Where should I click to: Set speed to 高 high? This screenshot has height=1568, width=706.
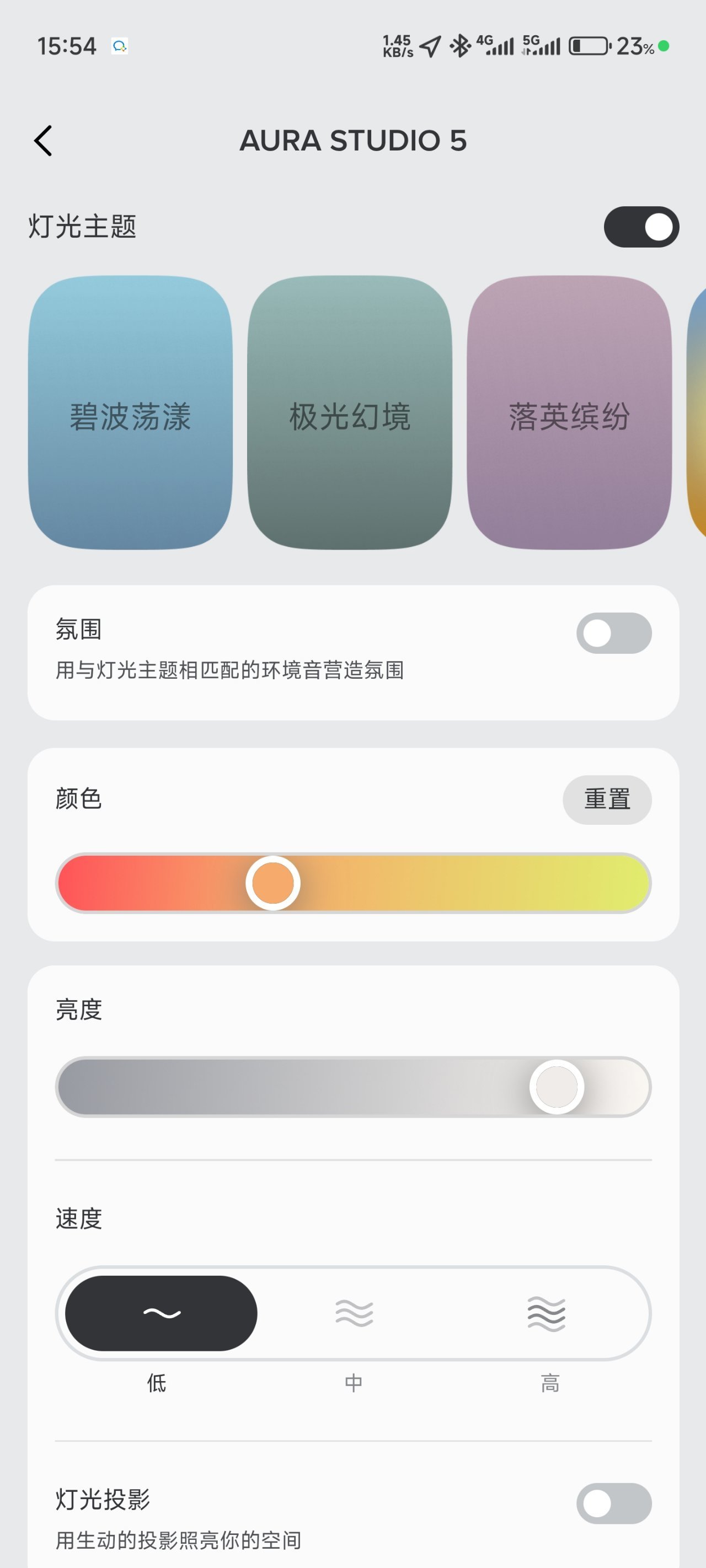[x=547, y=1314]
